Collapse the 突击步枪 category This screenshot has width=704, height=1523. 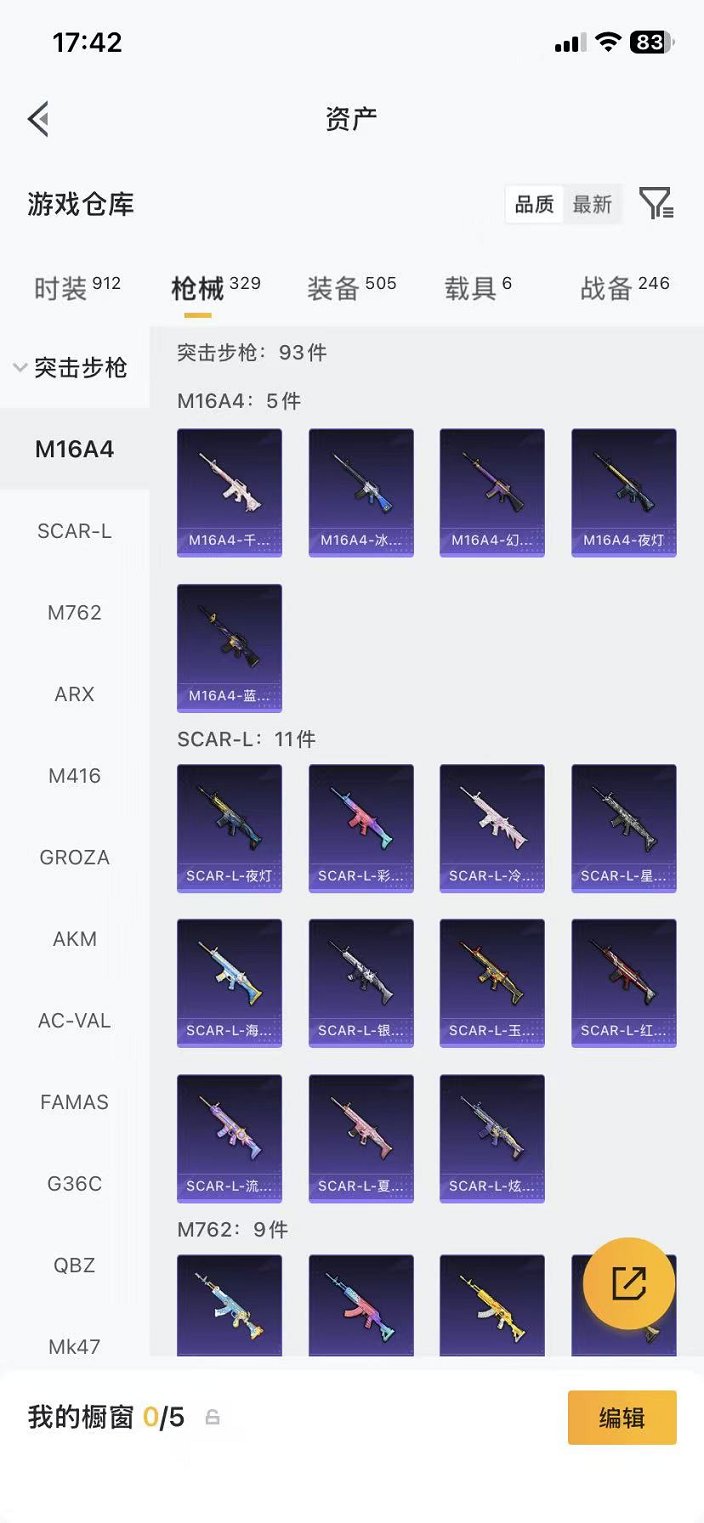click(x=72, y=368)
